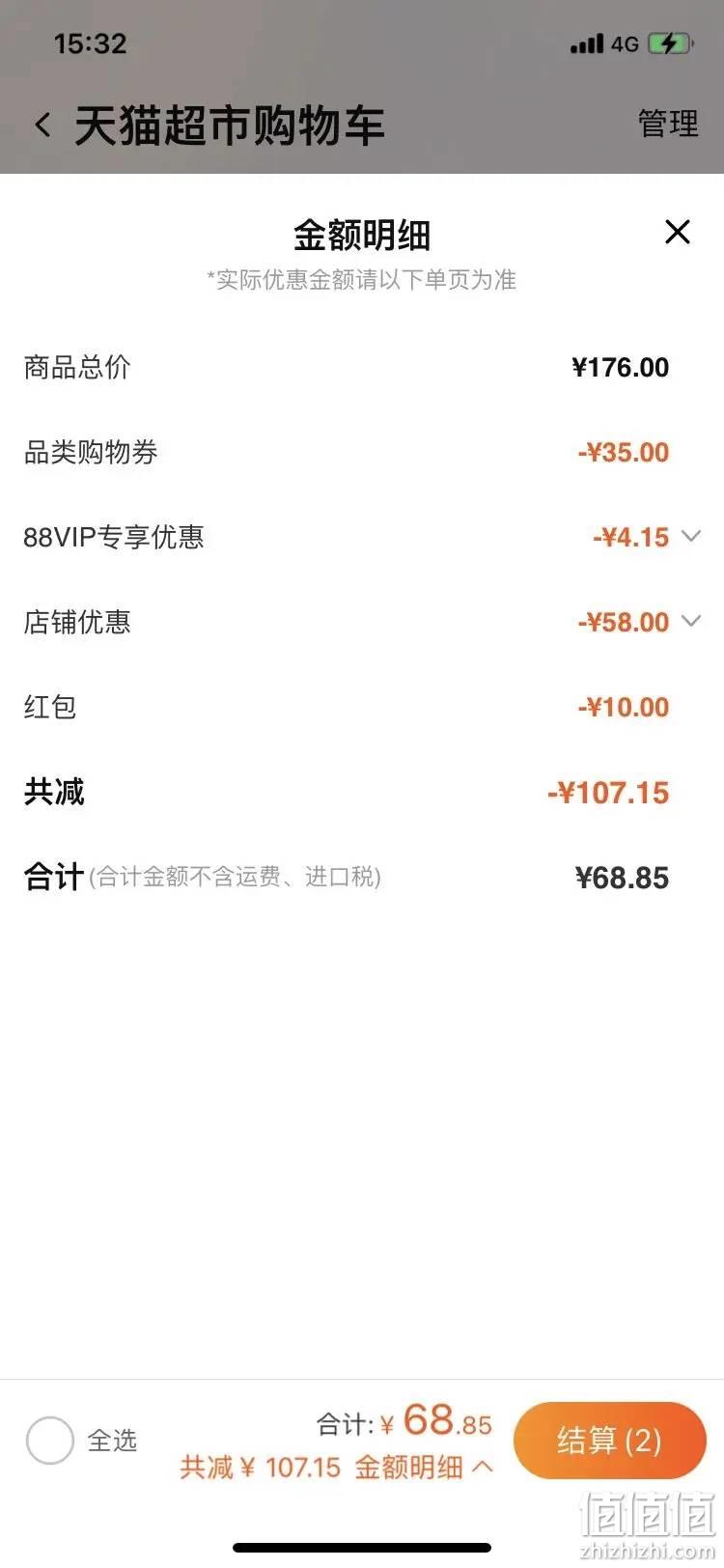Open 管理 in the top bar
This screenshot has width=724, height=1568.
668,124
